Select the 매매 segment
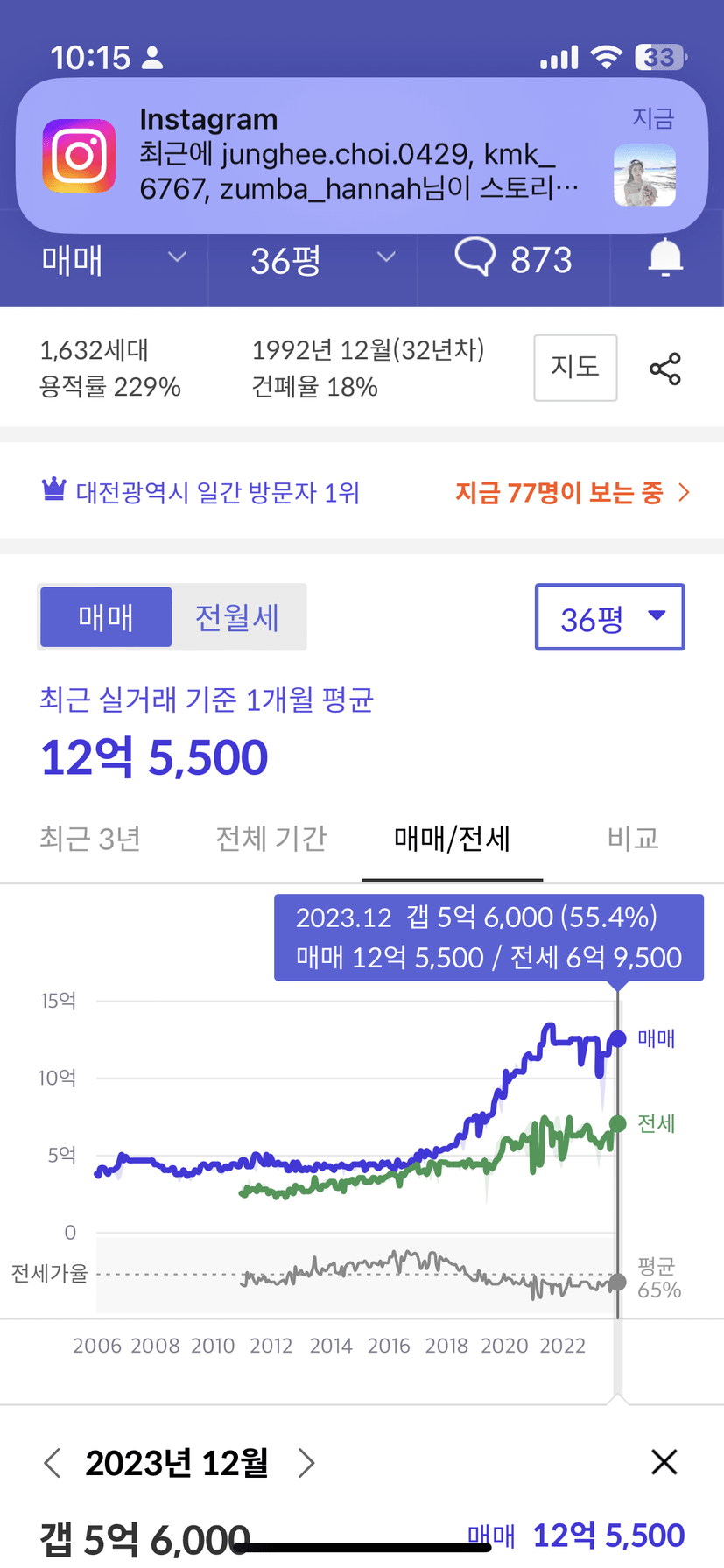 point(106,617)
